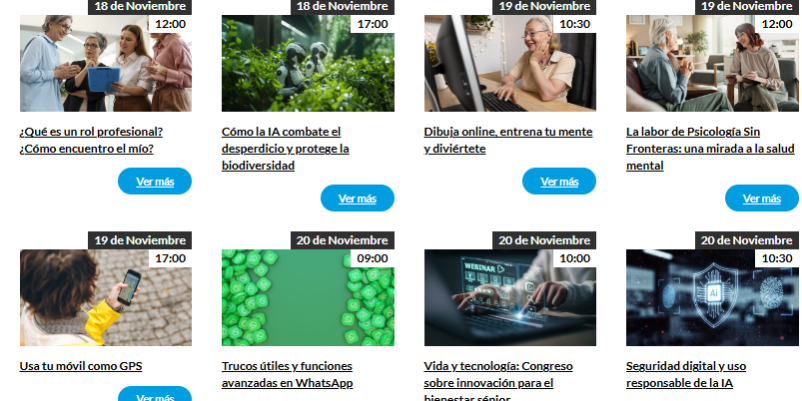Tap 'Ver más' under IA biodiversidad event
Screen dimensions: 802x401
(357, 198)
